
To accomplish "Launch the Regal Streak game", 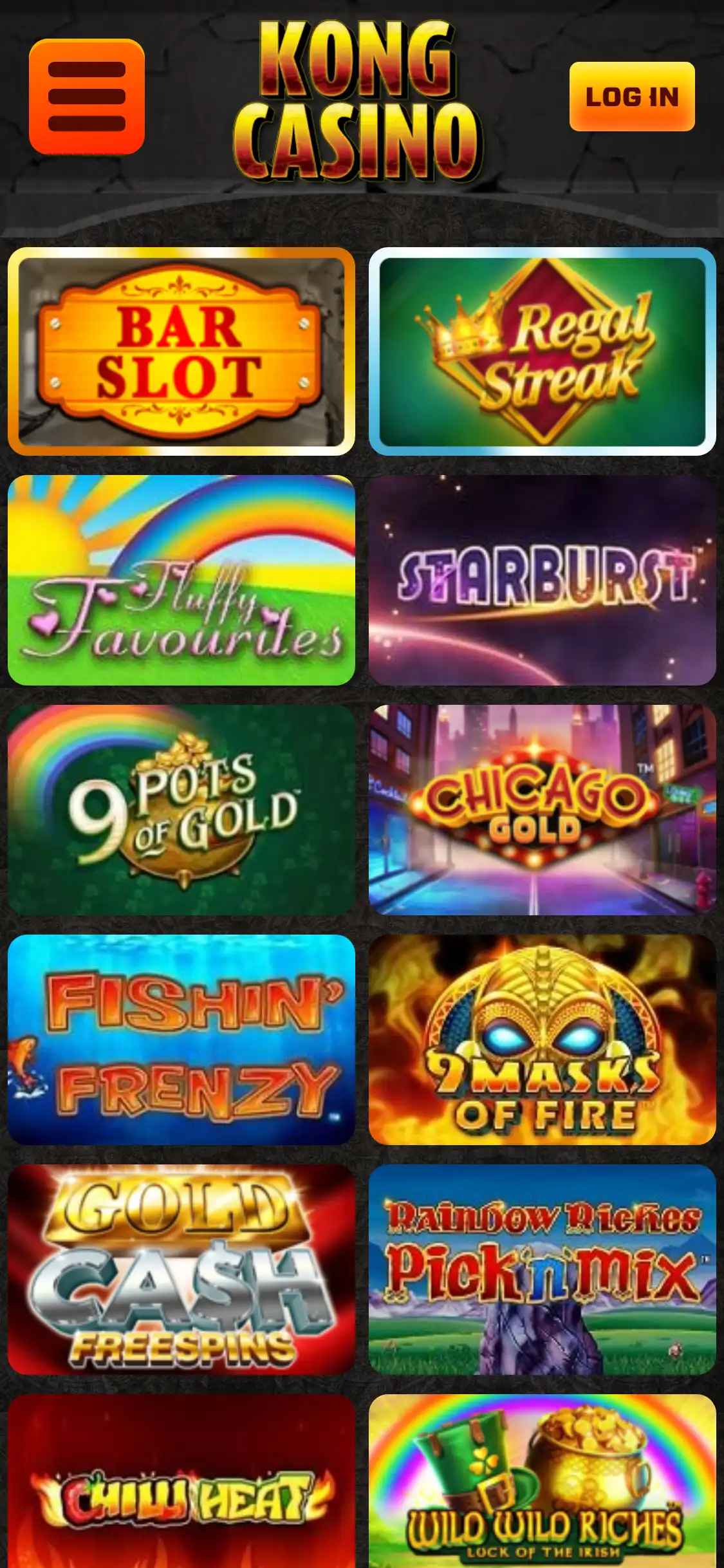I will click(x=542, y=351).
